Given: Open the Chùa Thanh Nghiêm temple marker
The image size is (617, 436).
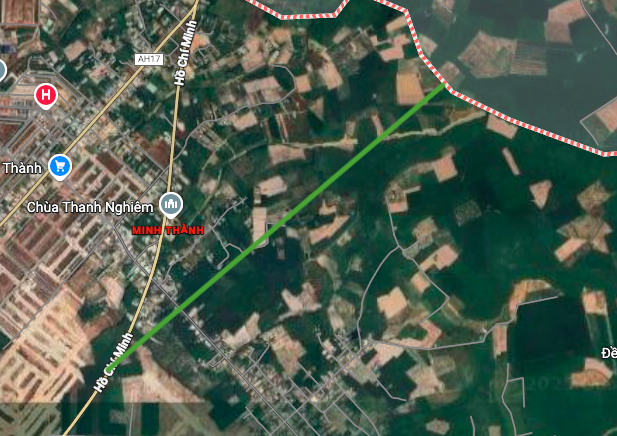Looking at the screenshot, I should click(x=171, y=205).
